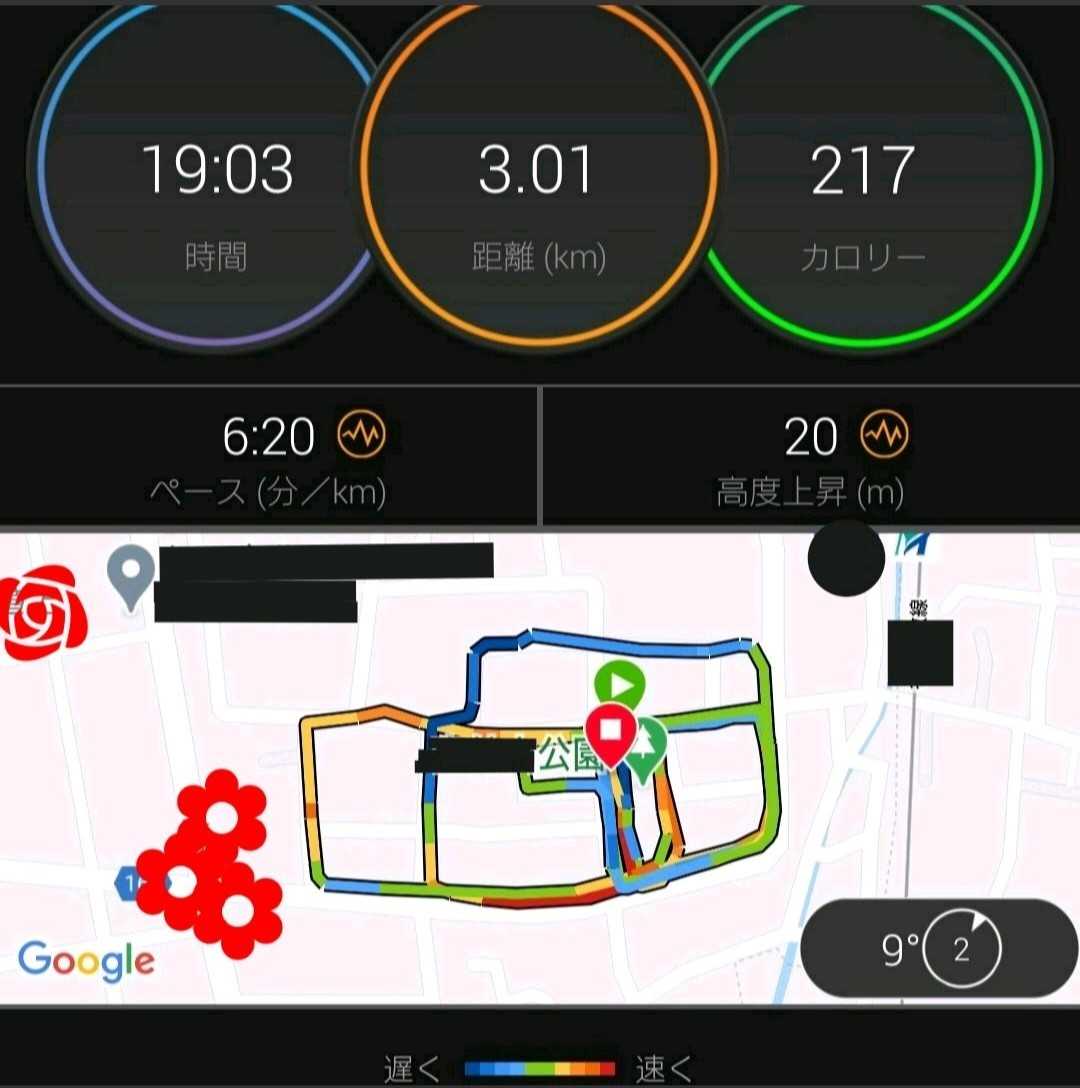Open the pace chart icon
The height and width of the screenshot is (1088, 1080).
361,436
